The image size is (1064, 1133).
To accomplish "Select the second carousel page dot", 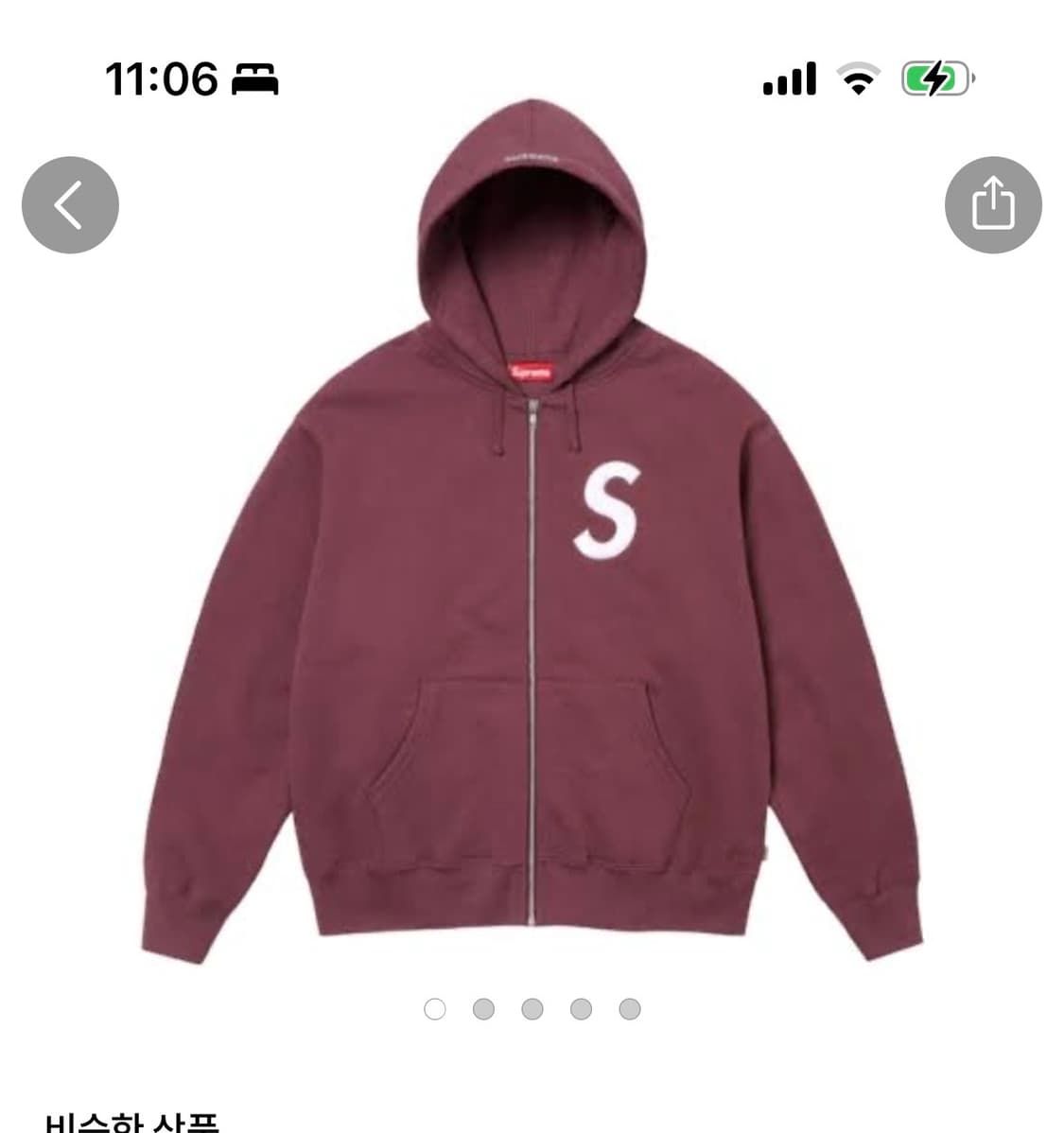I will pyautogui.click(x=482, y=1010).
